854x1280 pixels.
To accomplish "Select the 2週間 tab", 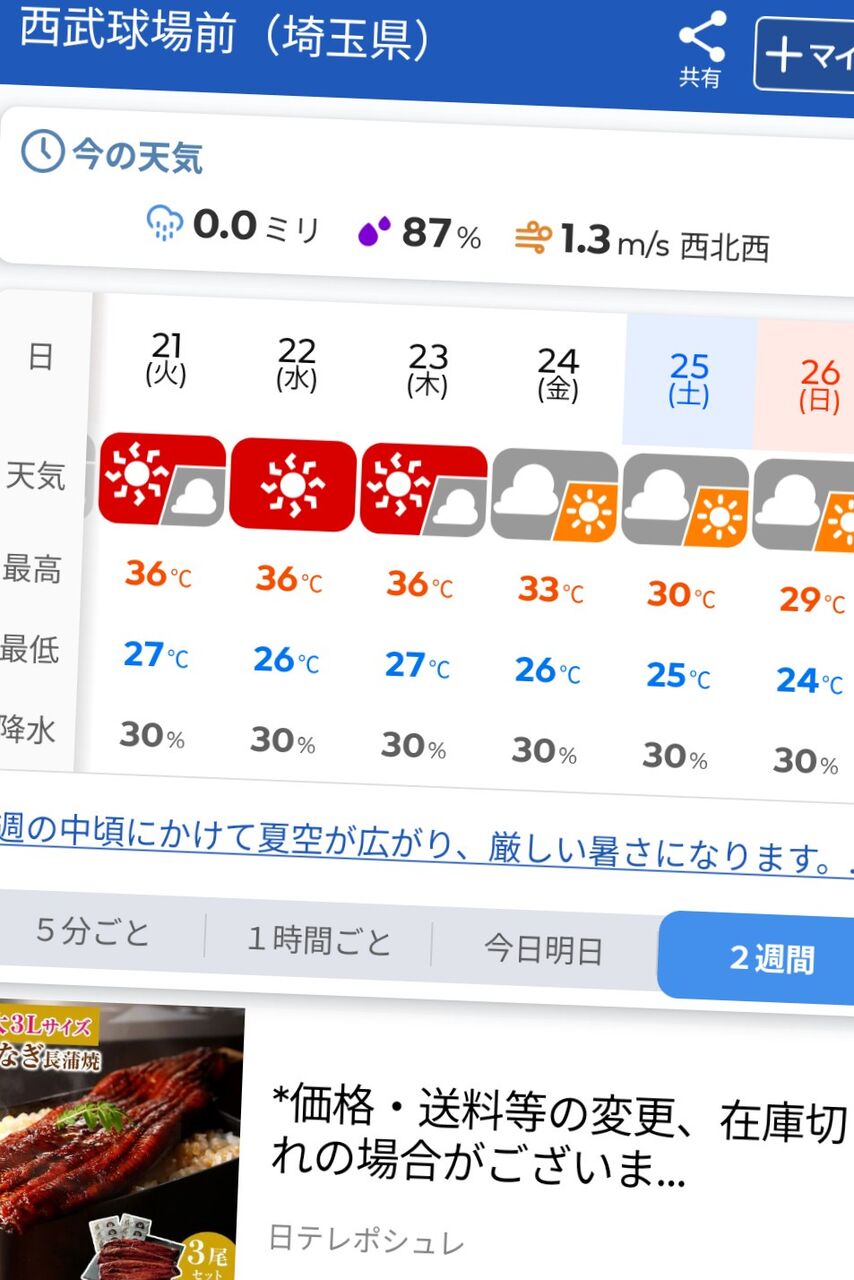I will click(756, 959).
